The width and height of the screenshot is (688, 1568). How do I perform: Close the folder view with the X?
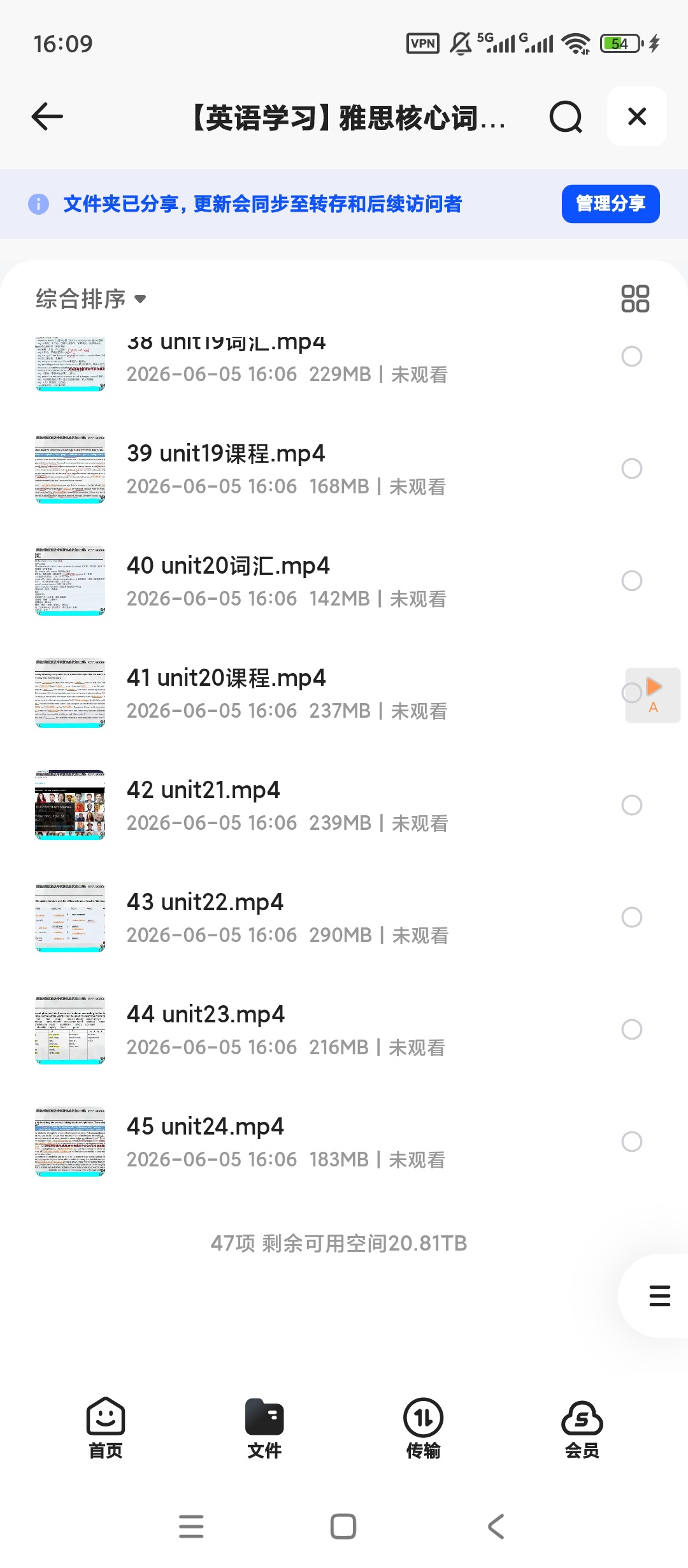637,117
